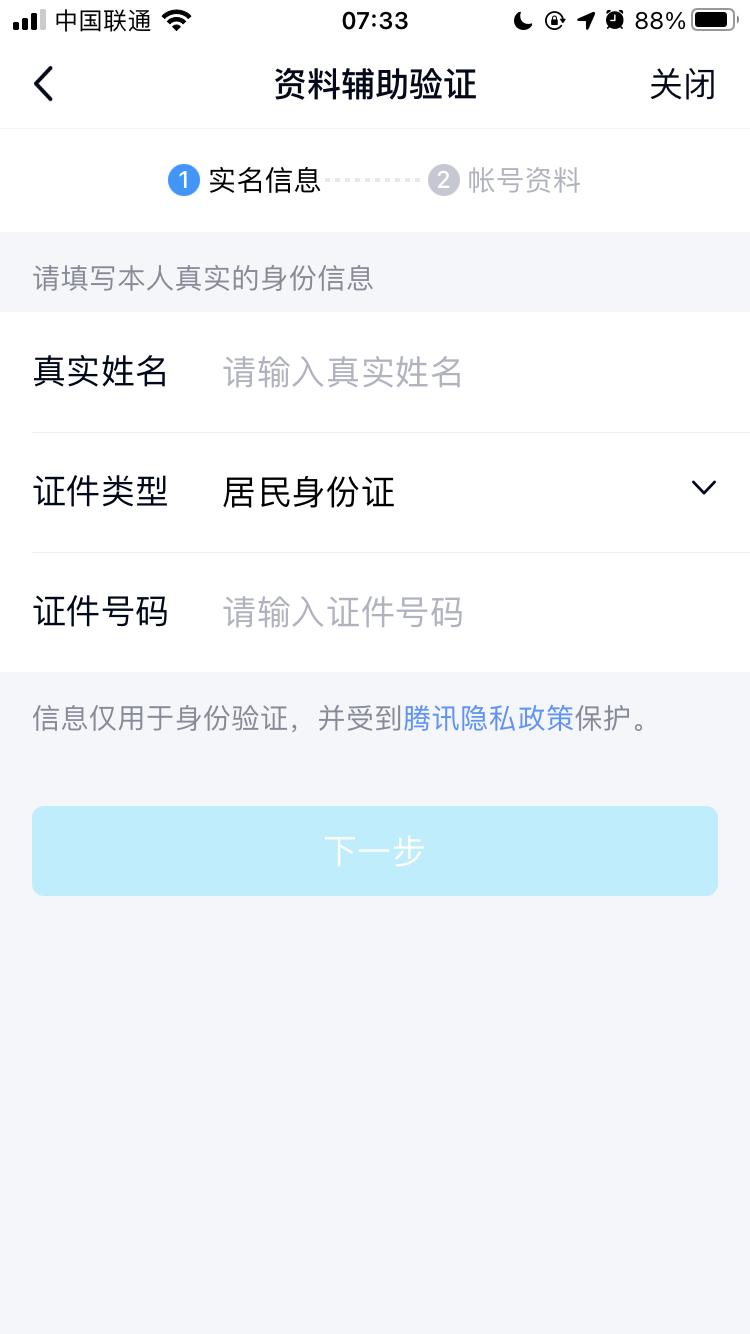Tap the 证件号码 ID number input field
This screenshot has height=1334, width=750.
(400, 612)
